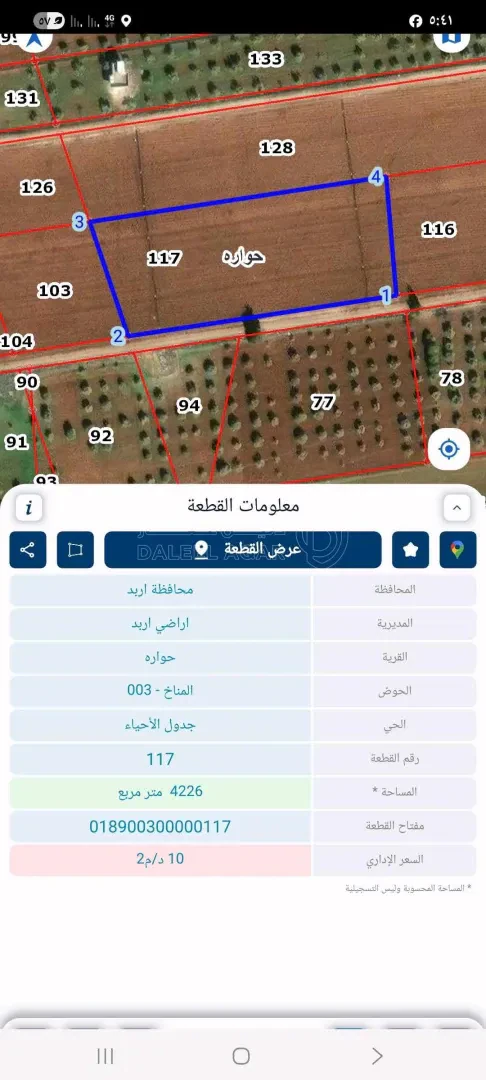The image size is (486, 1080).
Task: Open the info icon beside معلومات القطعة
Action: pyautogui.click(x=29, y=508)
